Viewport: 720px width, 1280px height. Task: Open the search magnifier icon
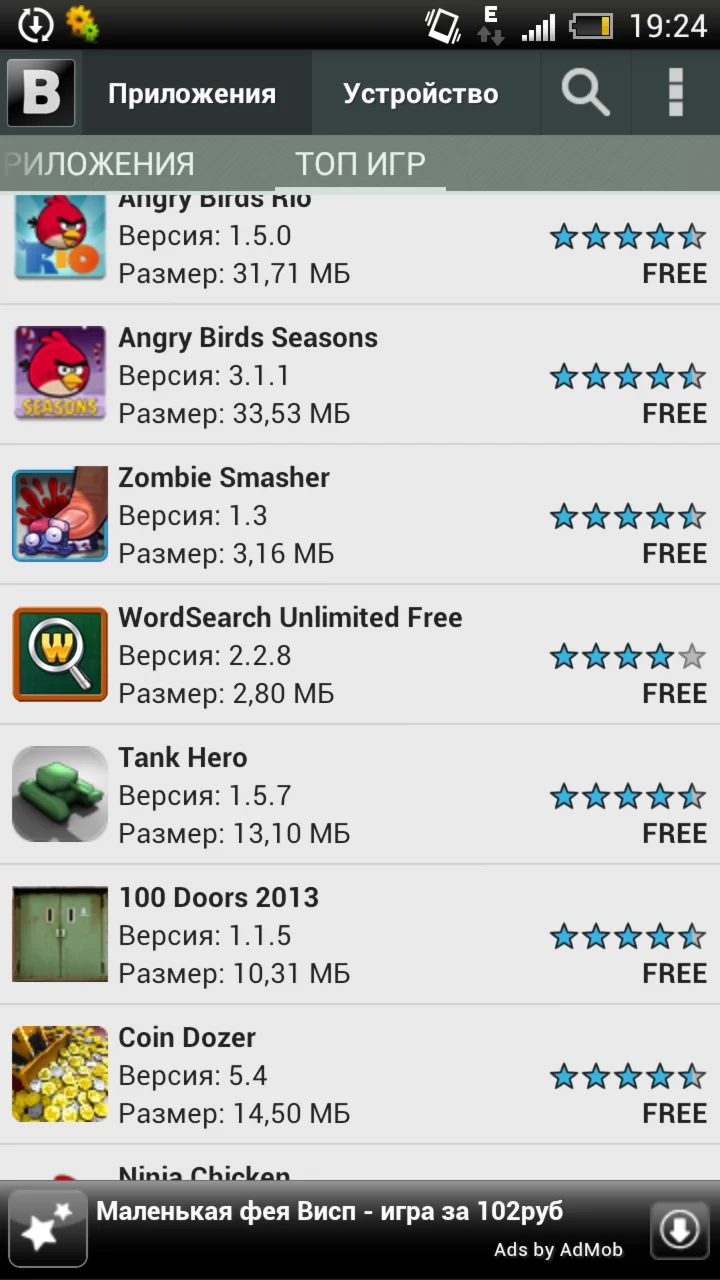click(x=585, y=93)
